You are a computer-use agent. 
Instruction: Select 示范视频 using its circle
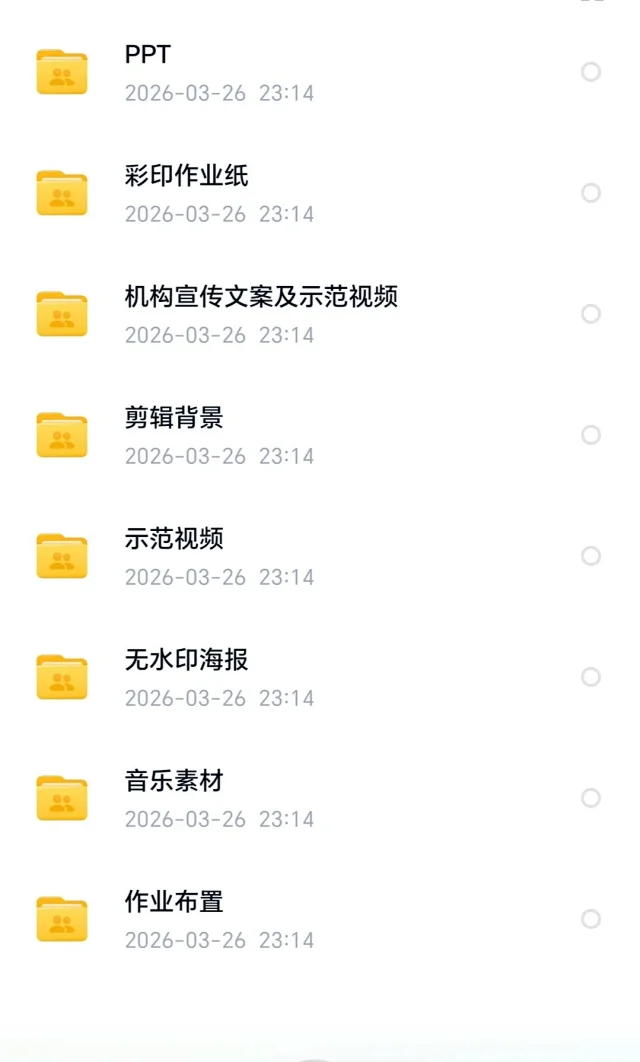pos(591,556)
